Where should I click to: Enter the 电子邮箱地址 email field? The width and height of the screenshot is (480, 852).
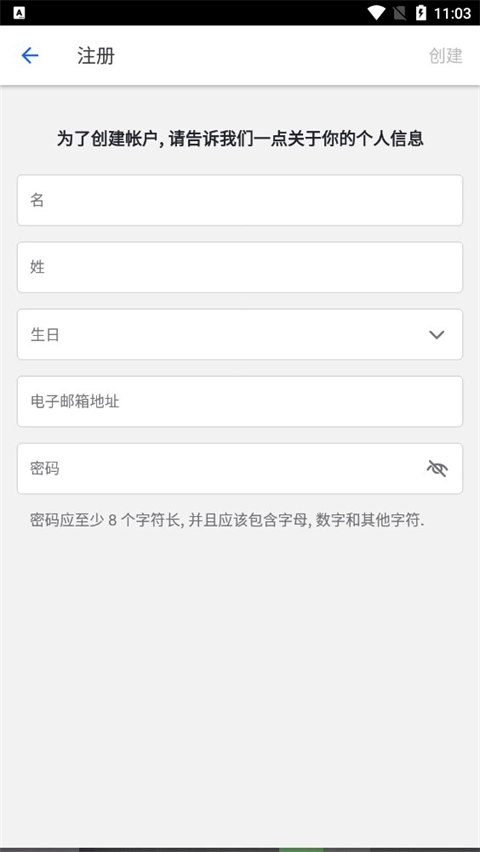pos(240,402)
